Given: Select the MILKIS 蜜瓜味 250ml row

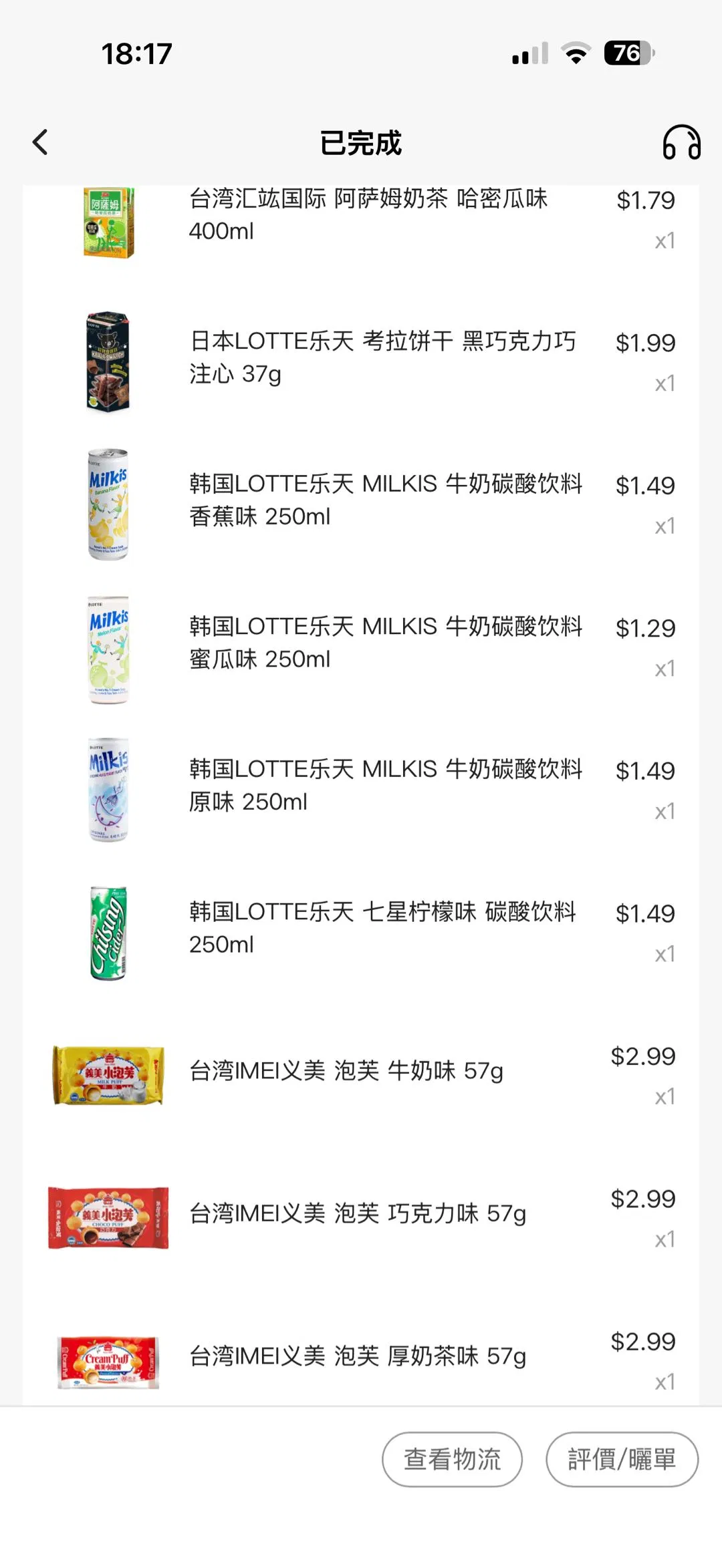Looking at the screenshot, I should (385, 643).
